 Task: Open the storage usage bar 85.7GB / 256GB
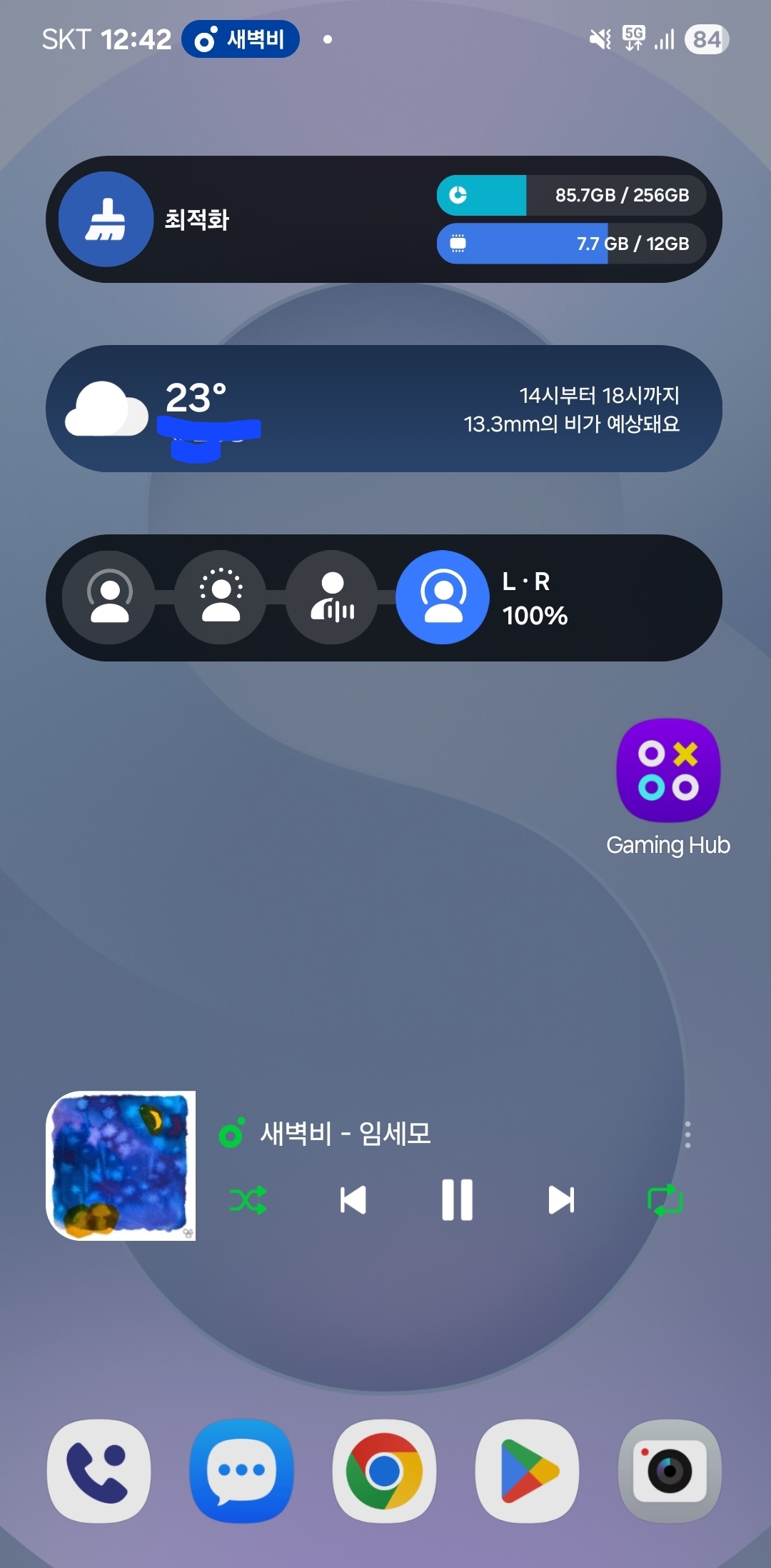pos(570,195)
